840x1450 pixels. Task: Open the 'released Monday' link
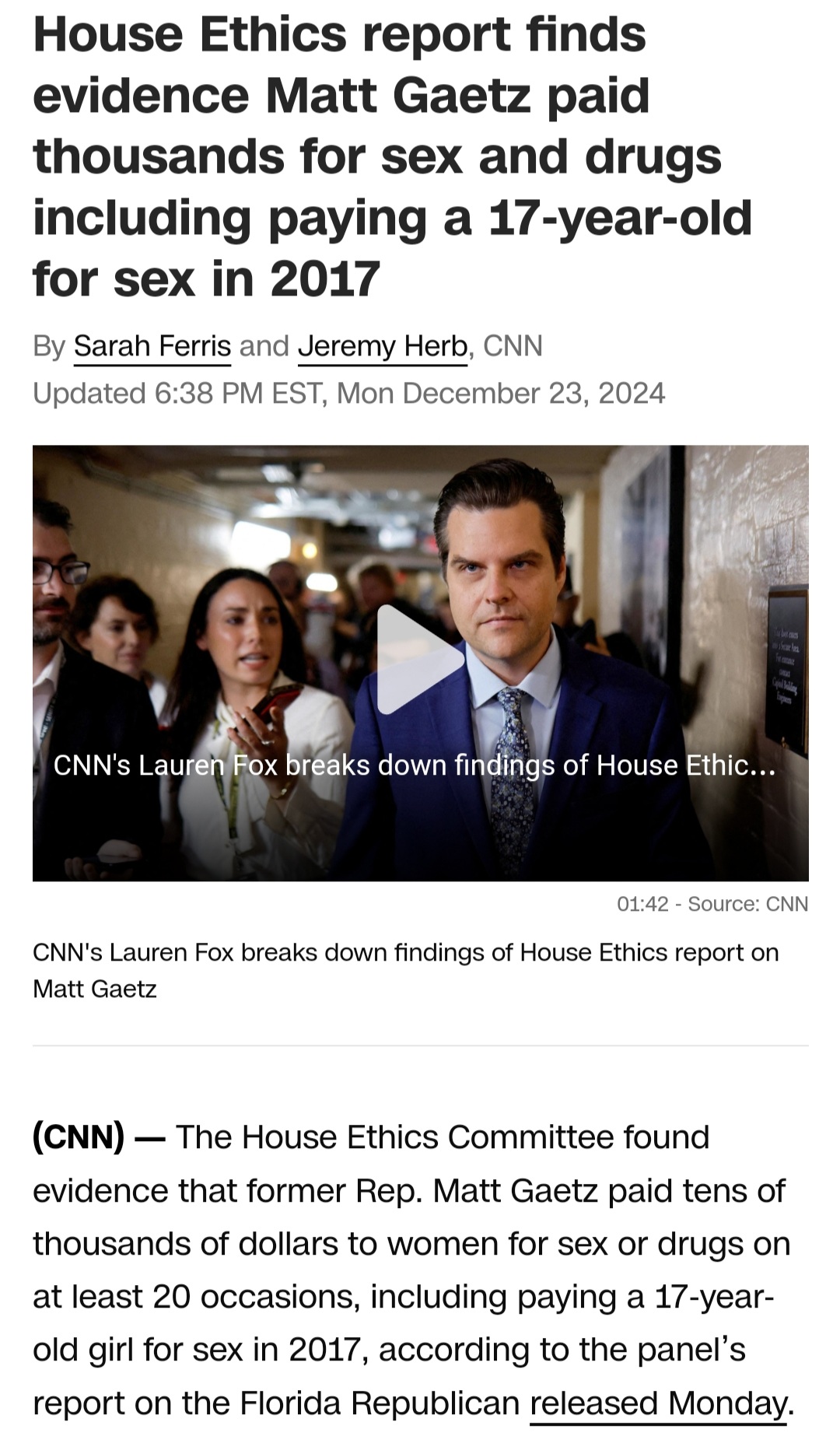pyautogui.click(x=658, y=1403)
